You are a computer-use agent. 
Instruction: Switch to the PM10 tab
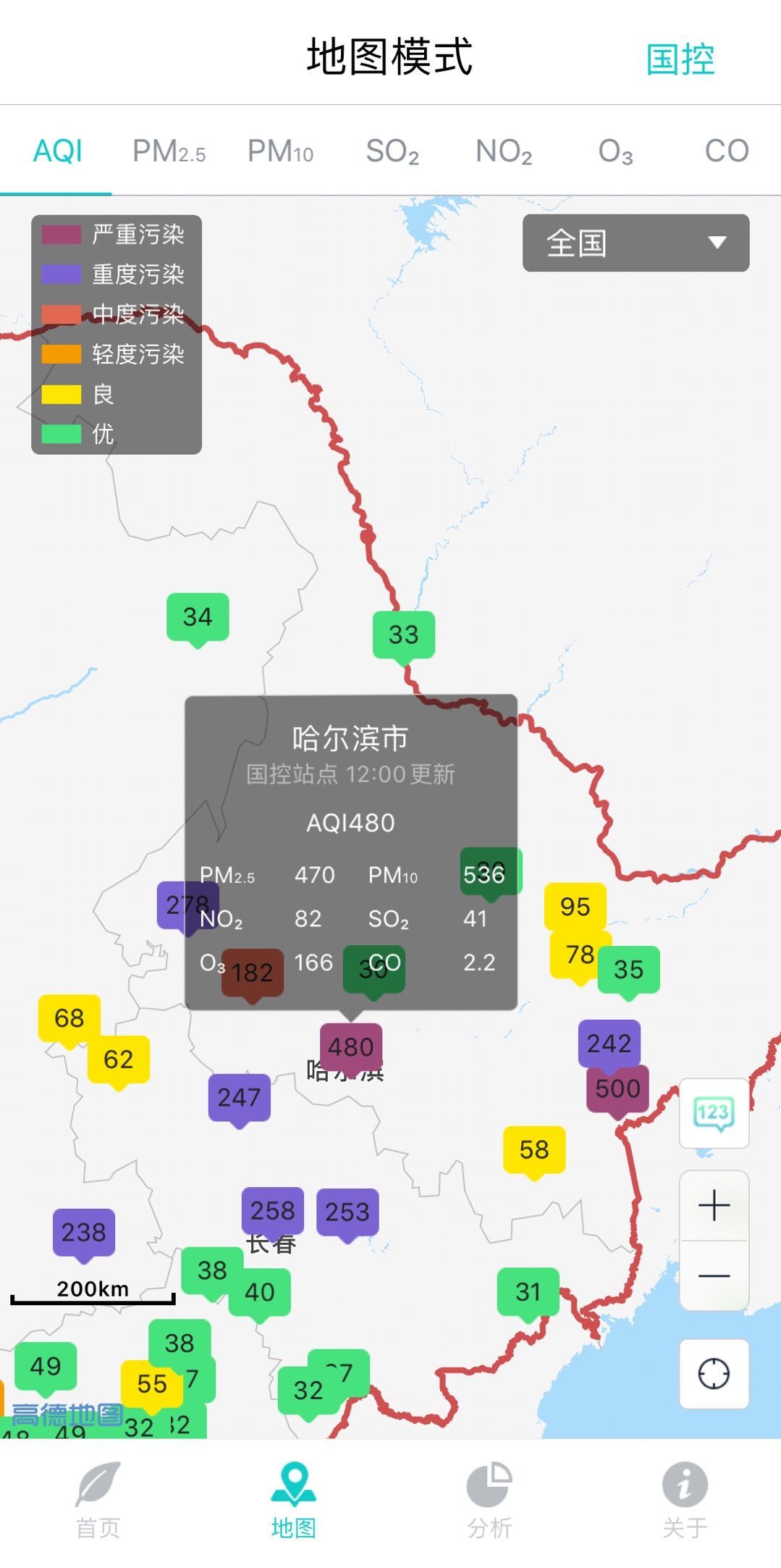tap(280, 151)
